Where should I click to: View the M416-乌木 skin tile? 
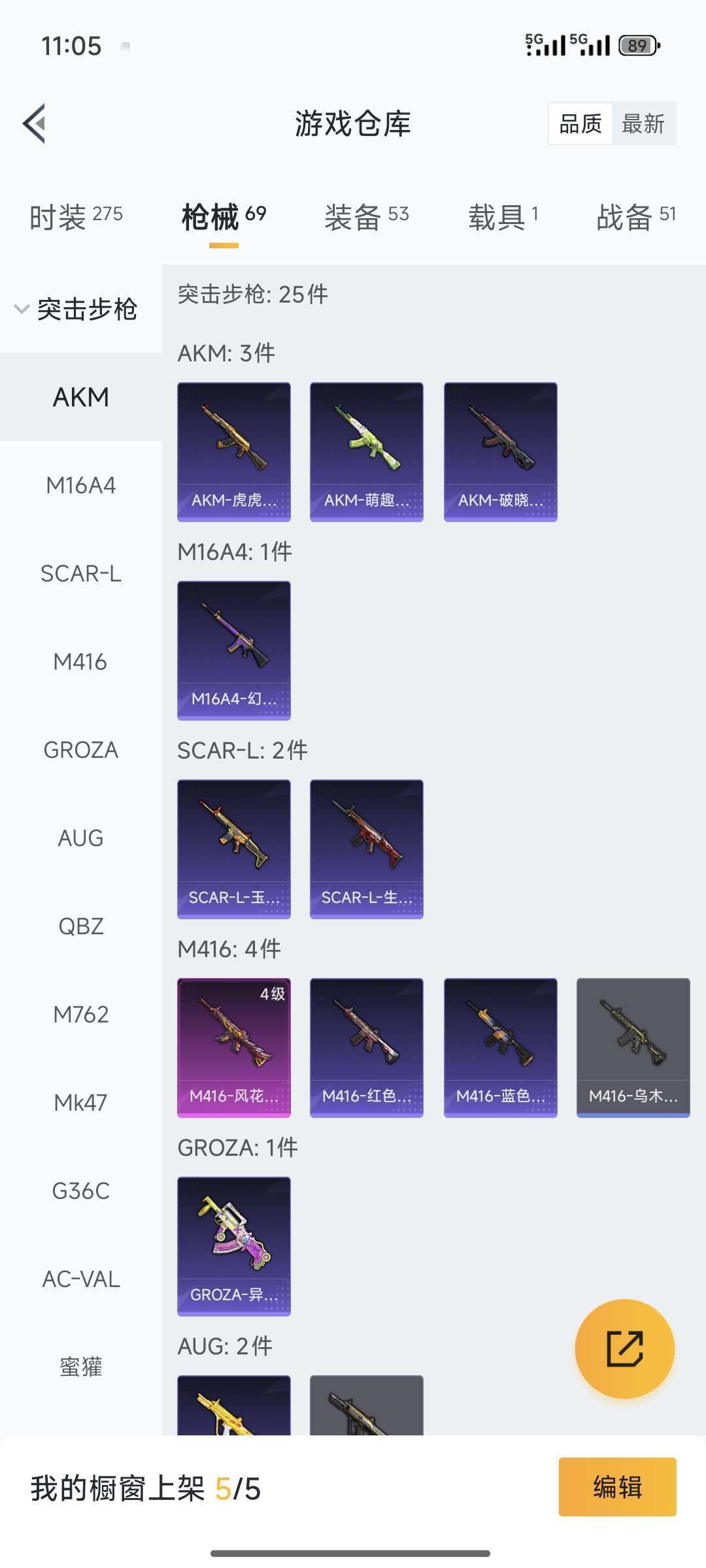click(633, 1048)
